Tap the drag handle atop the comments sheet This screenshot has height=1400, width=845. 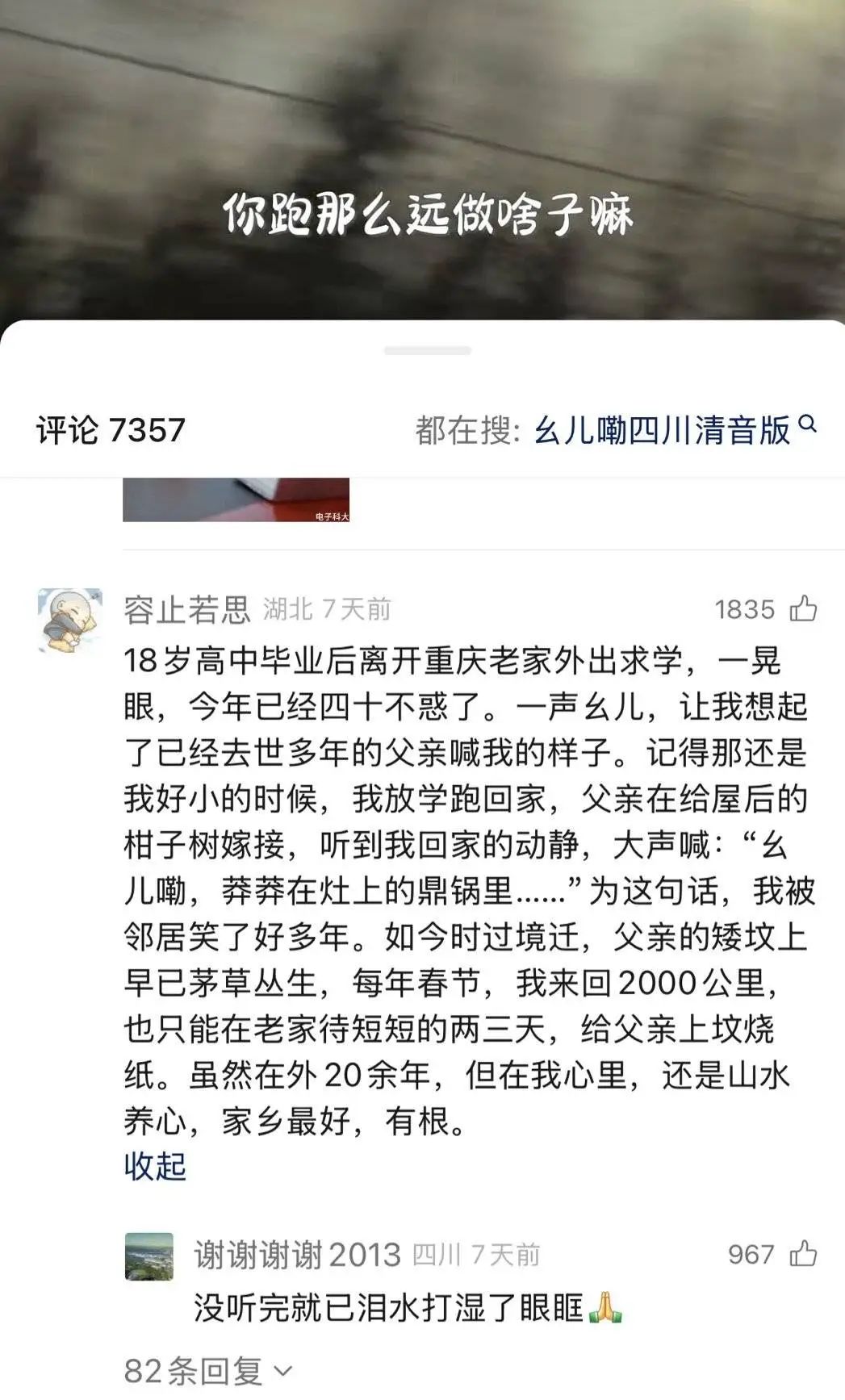[427, 351]
